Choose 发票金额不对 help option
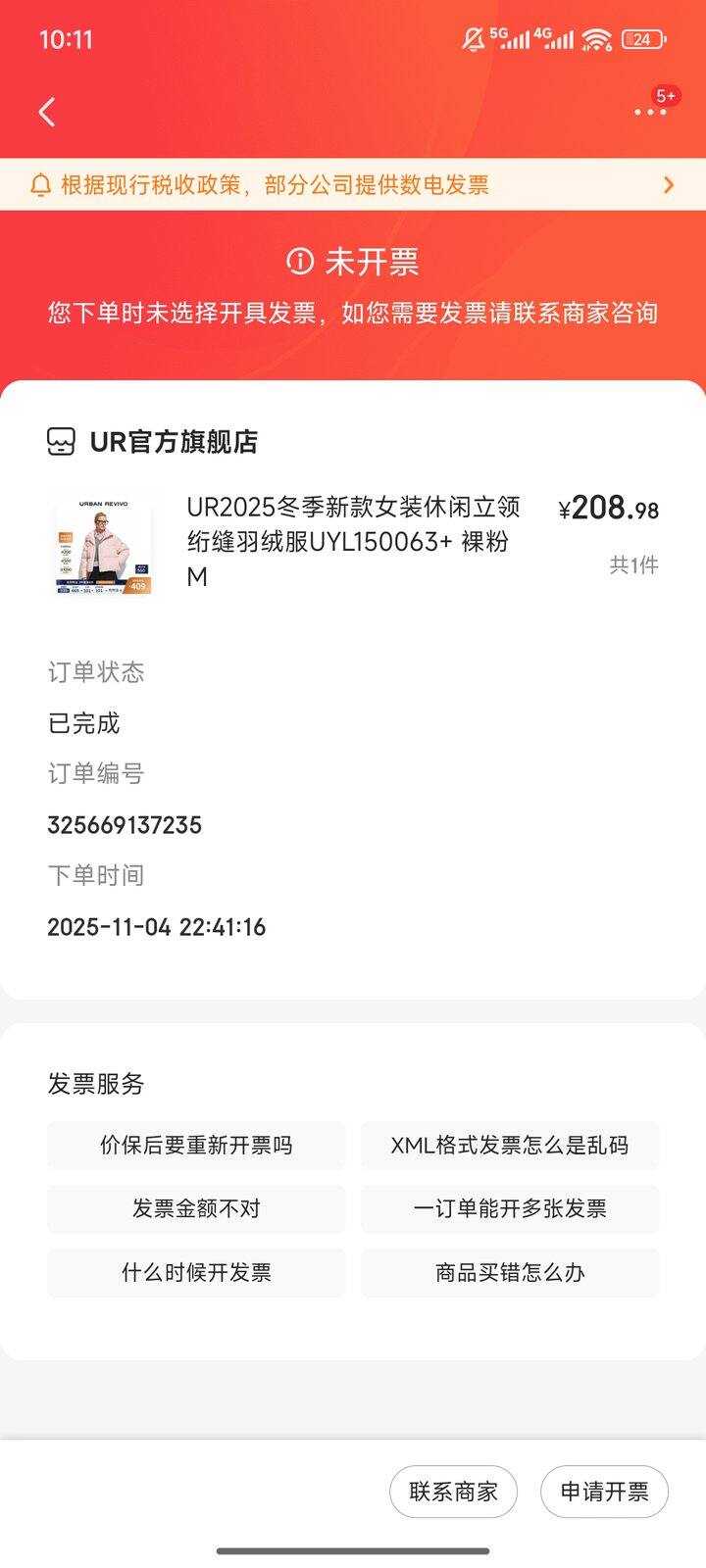Screen dimensions: 706x1568 click(196, 1208)
